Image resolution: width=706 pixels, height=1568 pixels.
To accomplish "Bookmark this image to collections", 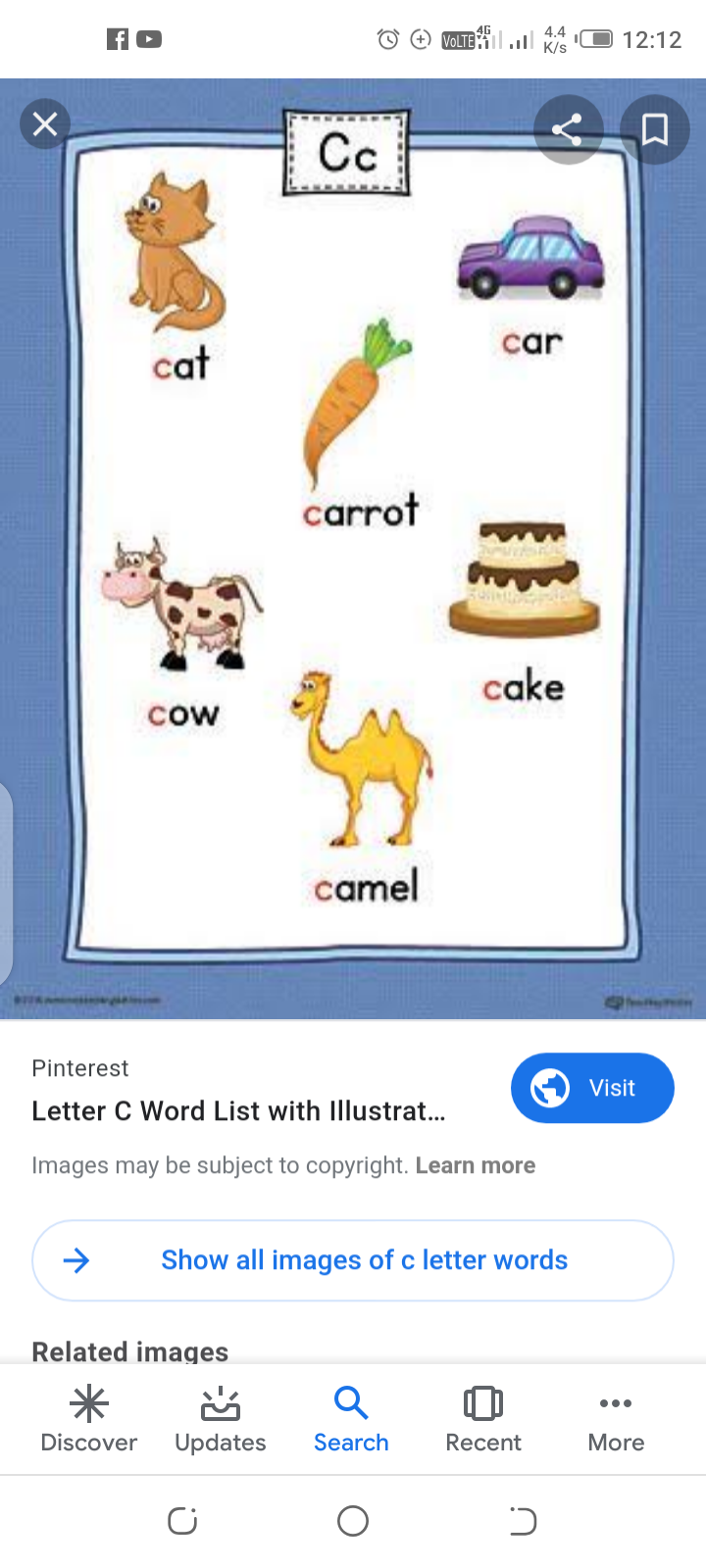I will tap(654, 129).
